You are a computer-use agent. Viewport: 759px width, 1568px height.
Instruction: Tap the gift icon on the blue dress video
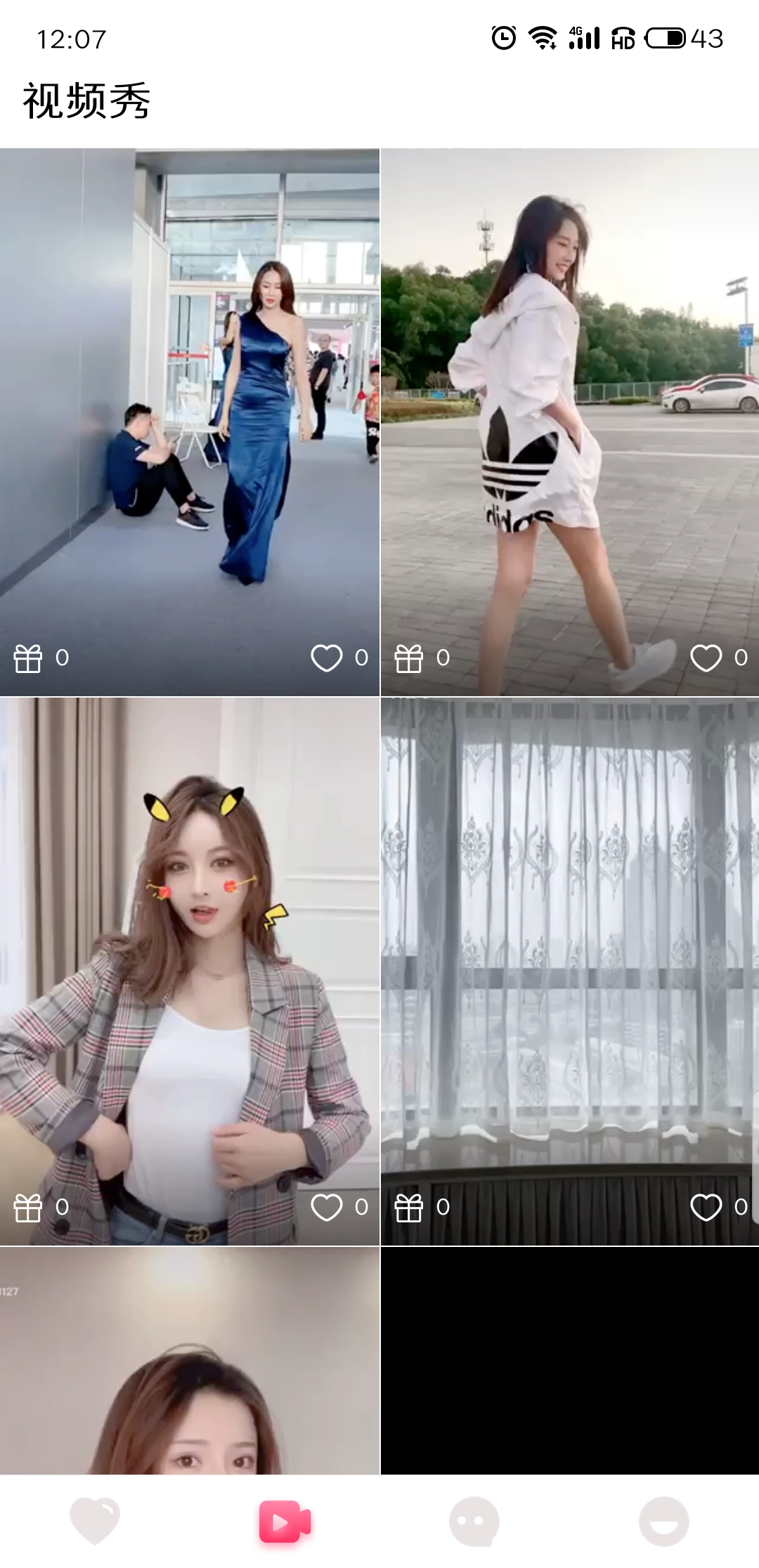tap(30, 658)
